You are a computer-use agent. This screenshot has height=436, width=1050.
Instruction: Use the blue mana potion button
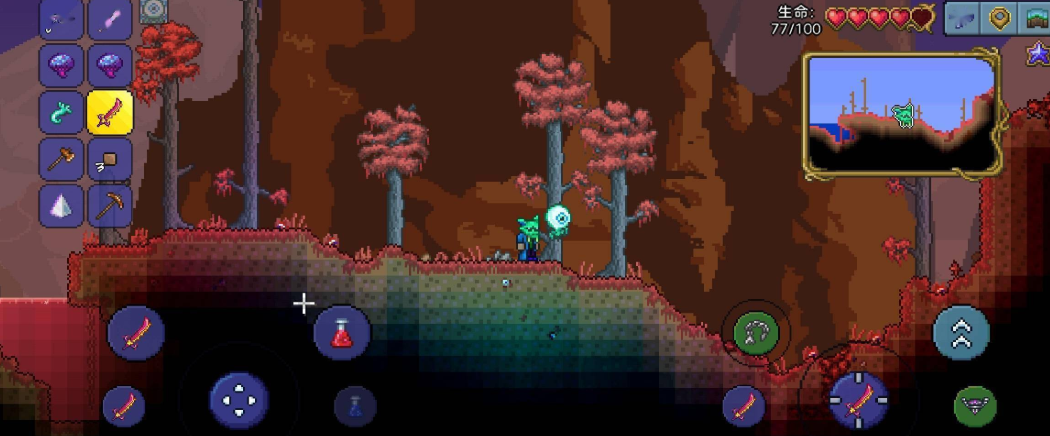354,406
